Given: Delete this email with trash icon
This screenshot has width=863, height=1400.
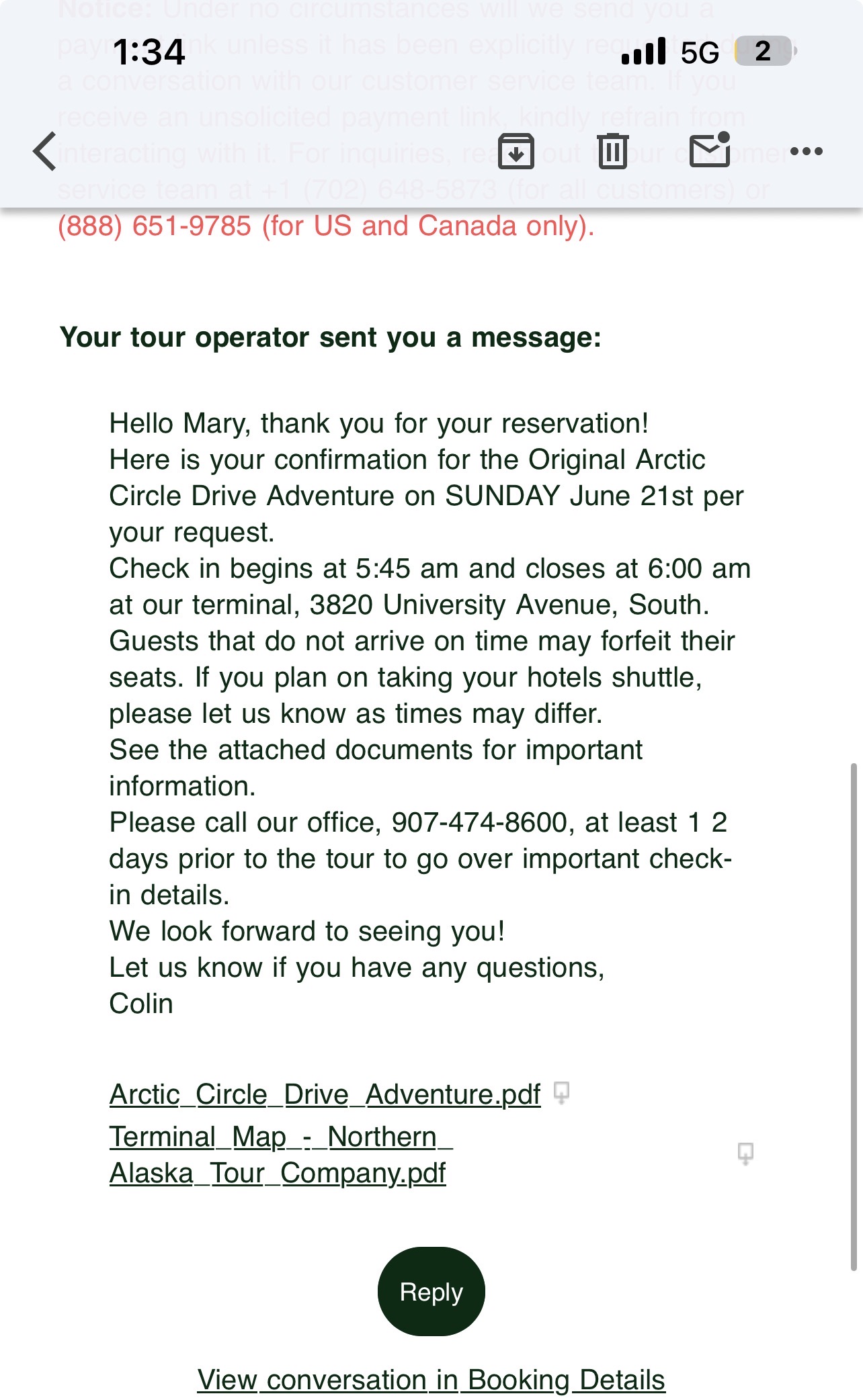Looking at the screenshot, I should click(612, 151).
